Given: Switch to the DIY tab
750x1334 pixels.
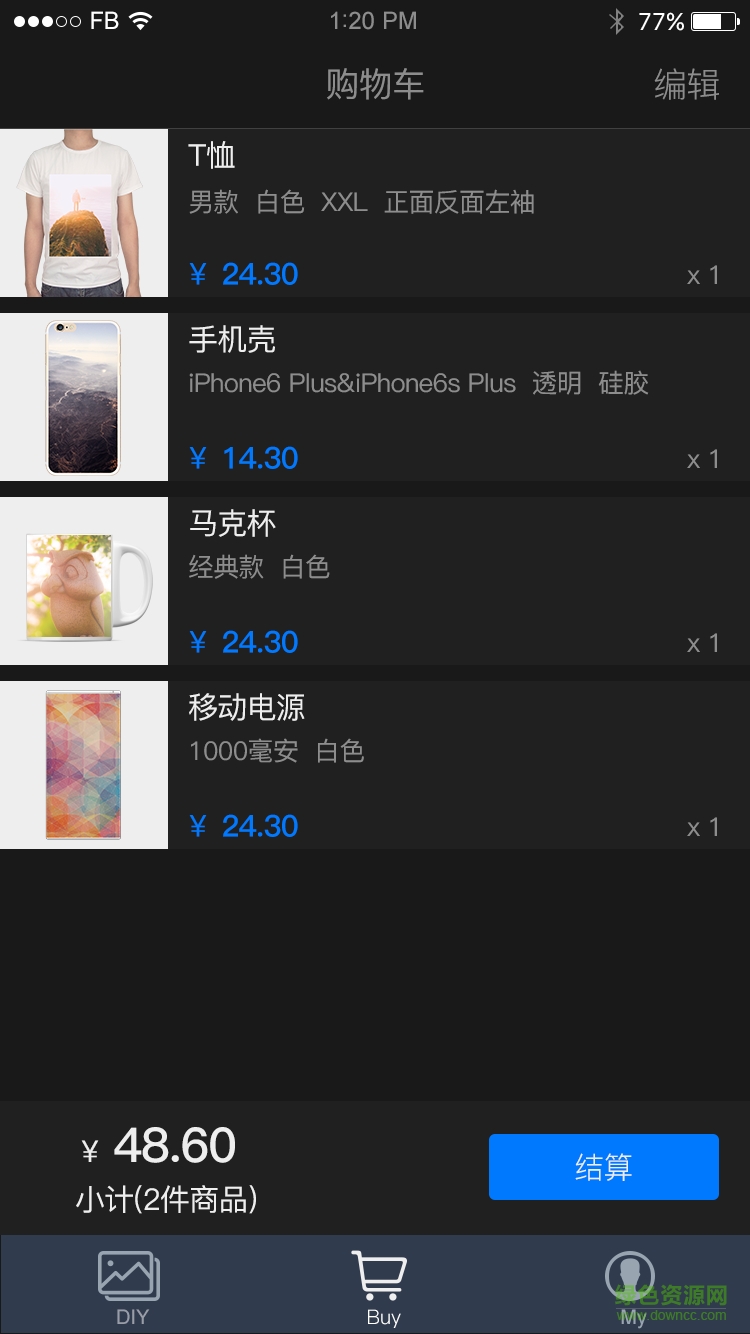Looking at the screenshot, I should tap(130, 1287).
